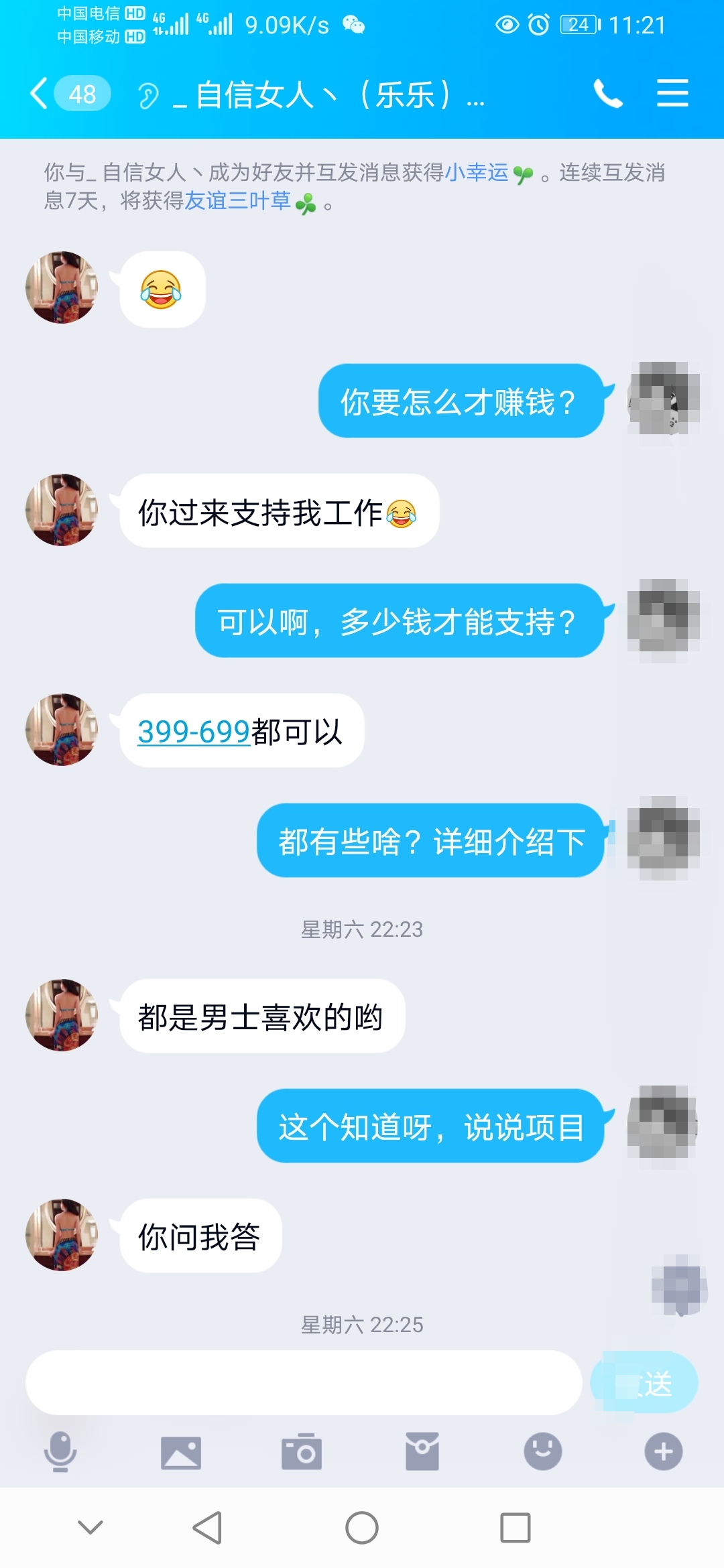Open the camera to take a photo

pos(302,1451)
